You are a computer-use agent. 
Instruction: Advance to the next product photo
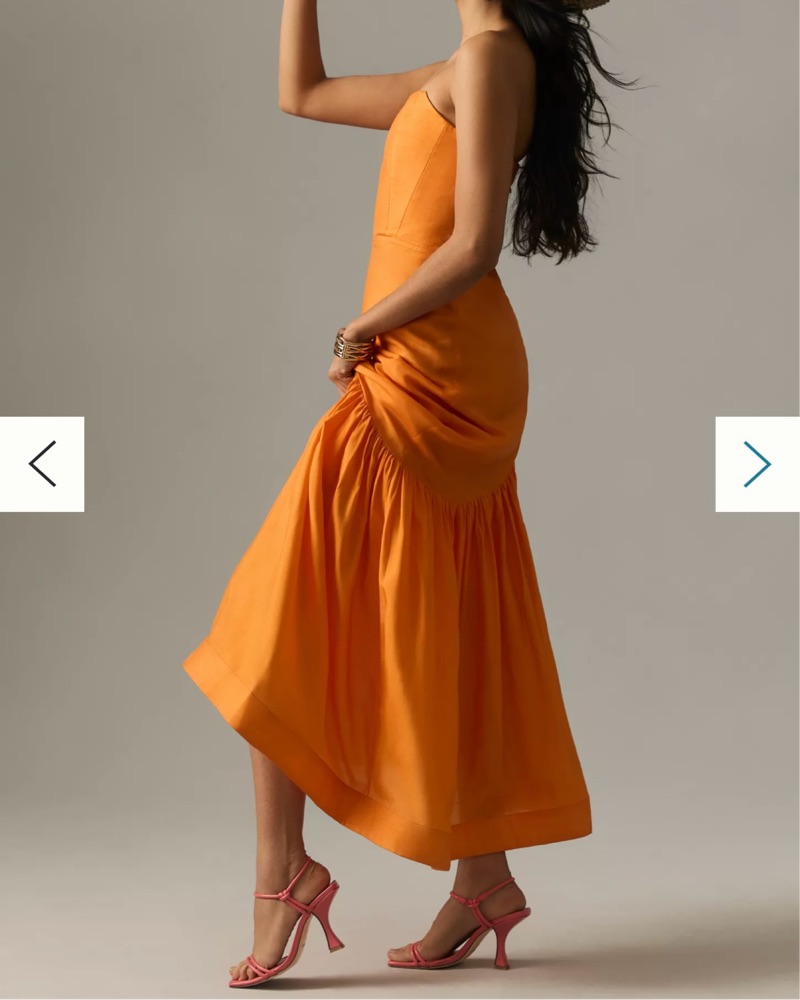pos(757,464)
